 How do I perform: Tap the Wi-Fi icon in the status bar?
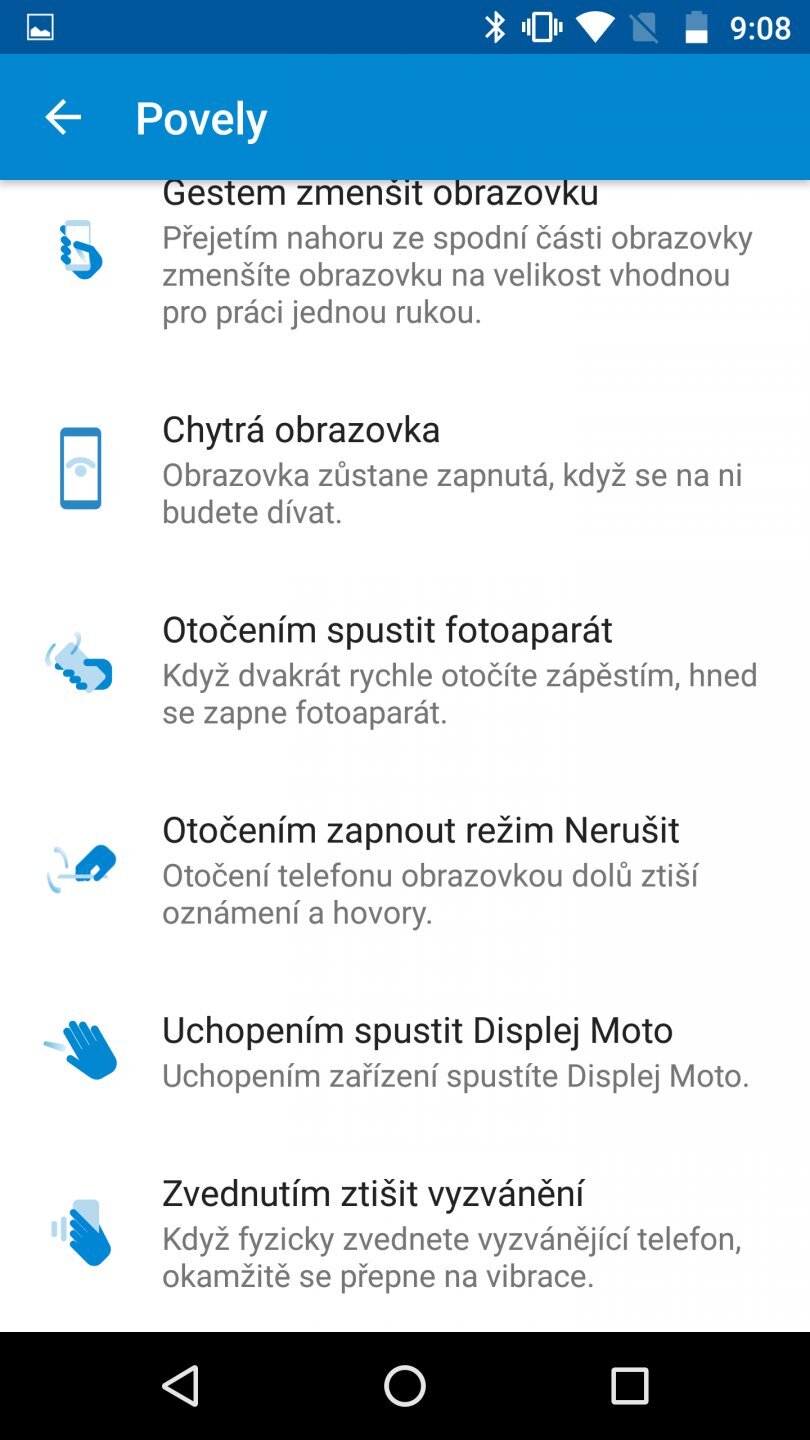click(594, 27)
